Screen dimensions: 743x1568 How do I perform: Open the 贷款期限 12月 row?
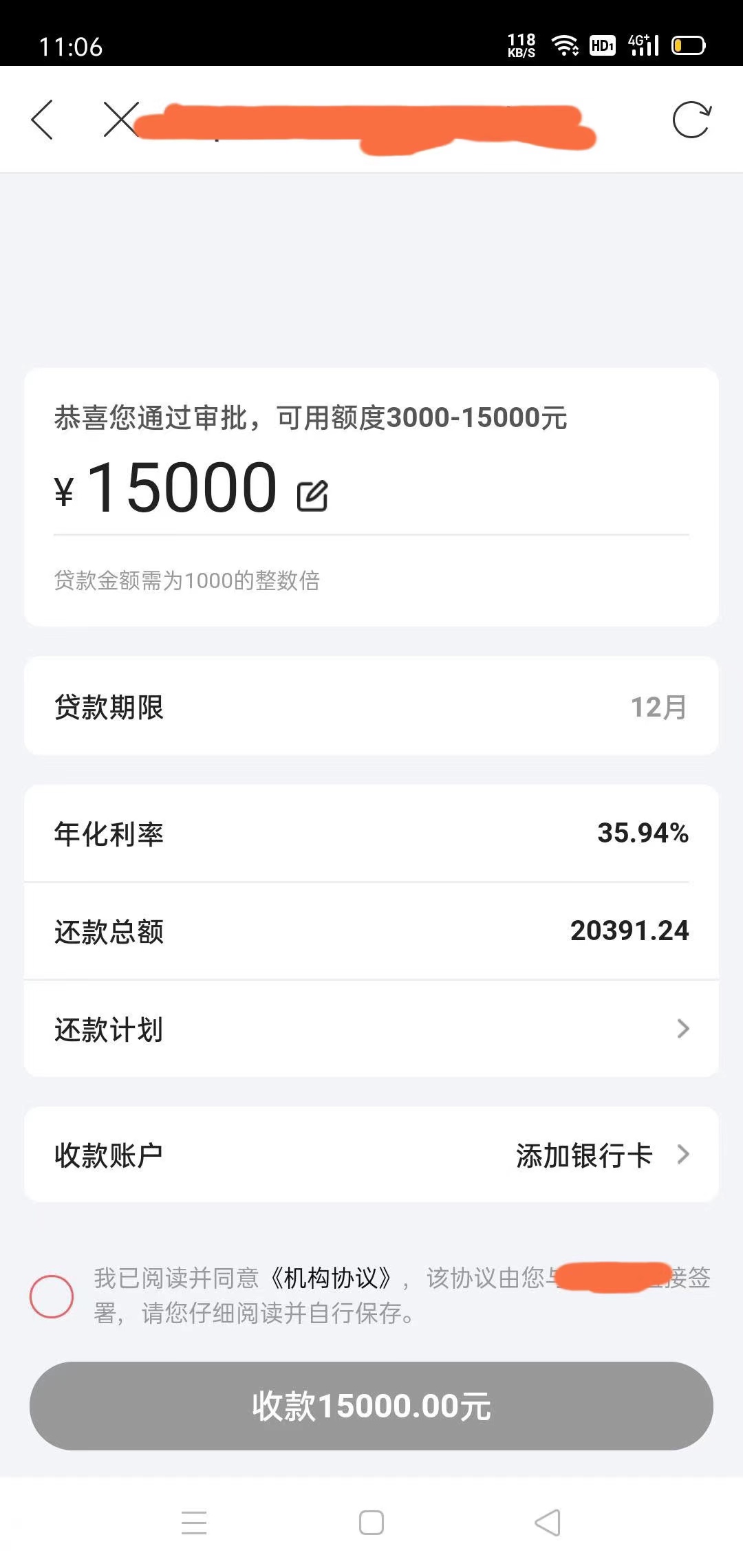[371, 706]
